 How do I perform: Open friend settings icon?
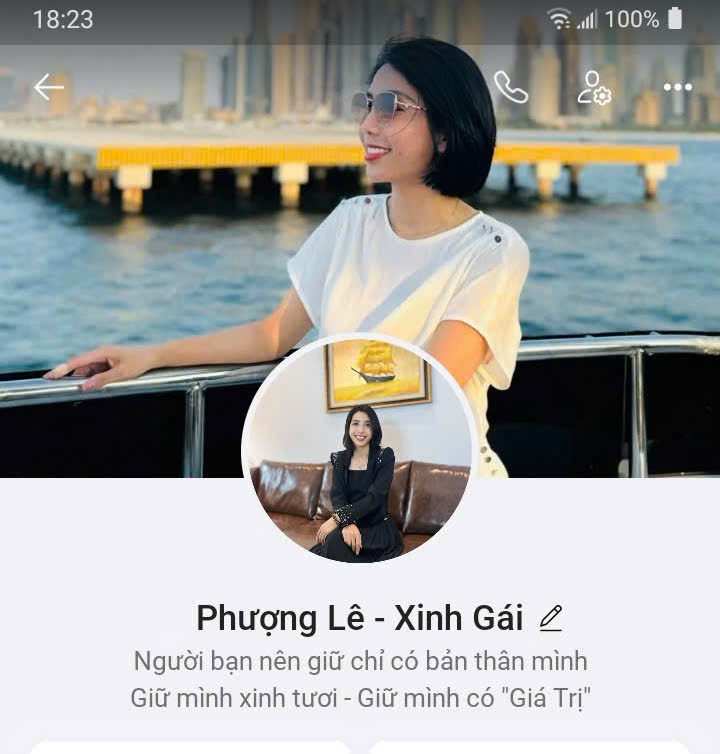[x=594, y=88]
